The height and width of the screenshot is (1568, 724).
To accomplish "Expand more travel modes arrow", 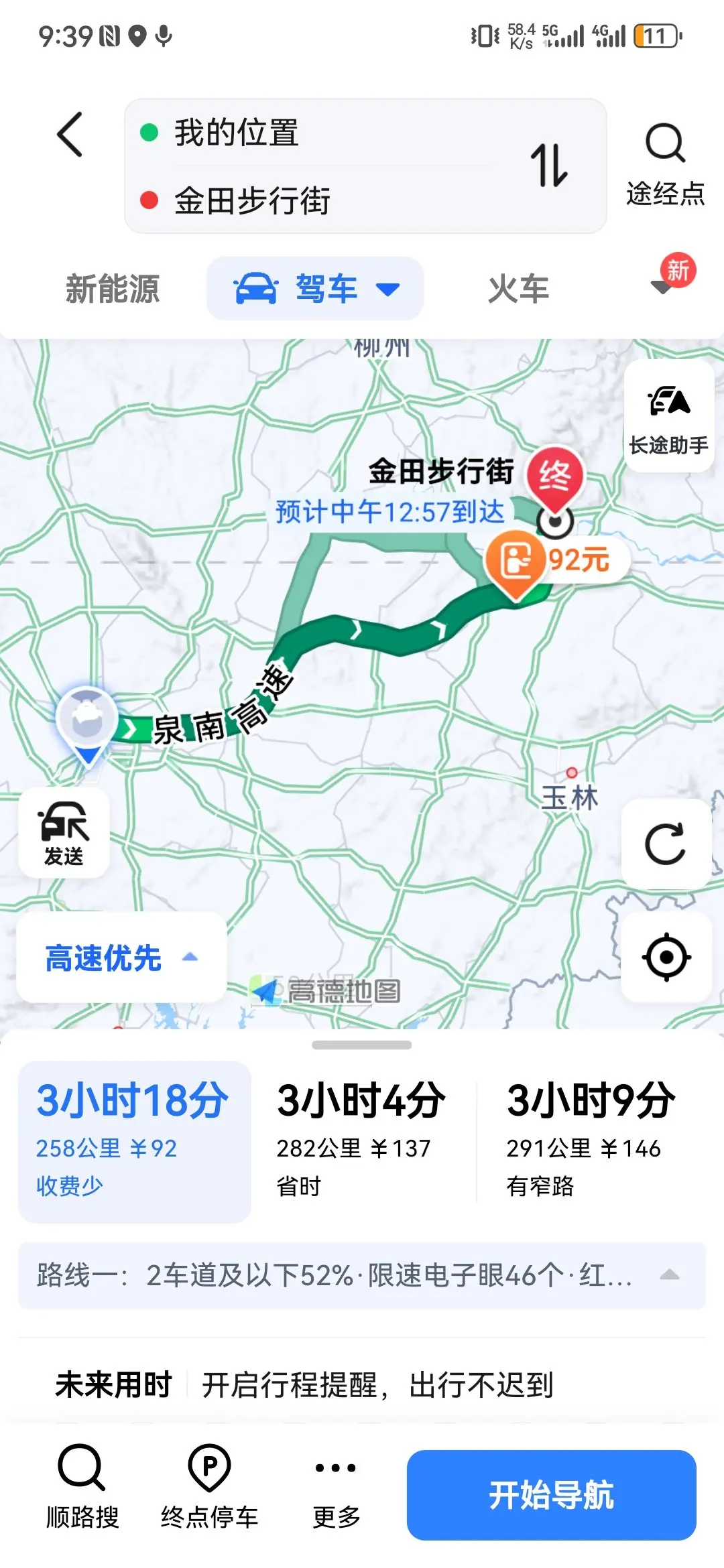I will pos(662,287).
